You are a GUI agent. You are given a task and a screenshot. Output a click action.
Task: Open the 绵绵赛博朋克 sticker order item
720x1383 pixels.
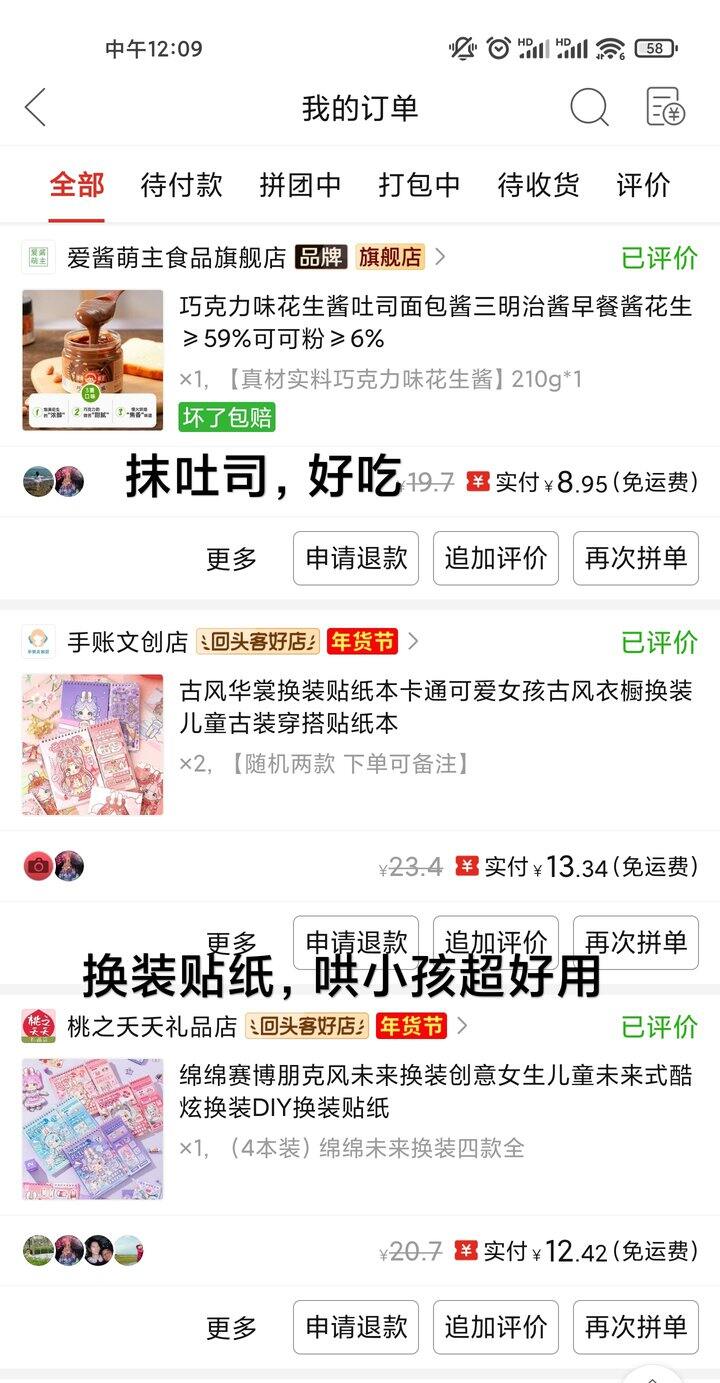click(435, 1092)
